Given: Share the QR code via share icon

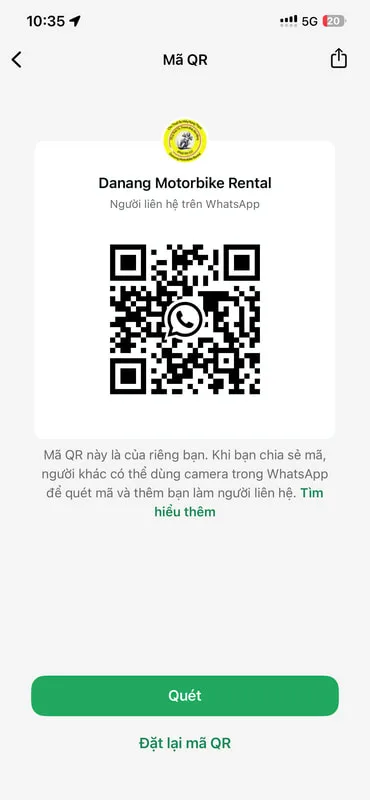Looking at the screenshot, I should click(338, 58).
